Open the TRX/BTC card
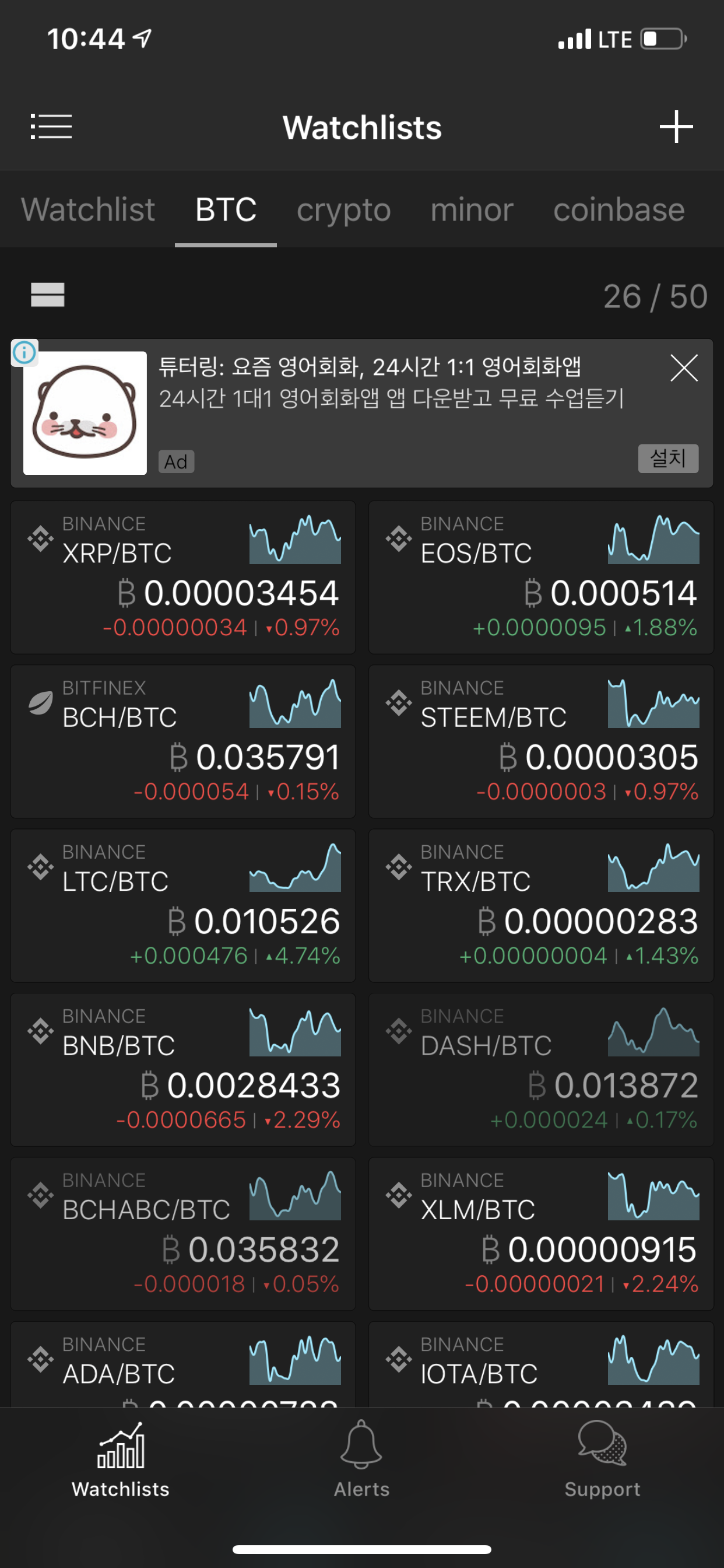This screenshot has height=1568, width=724. coord(541,905)
